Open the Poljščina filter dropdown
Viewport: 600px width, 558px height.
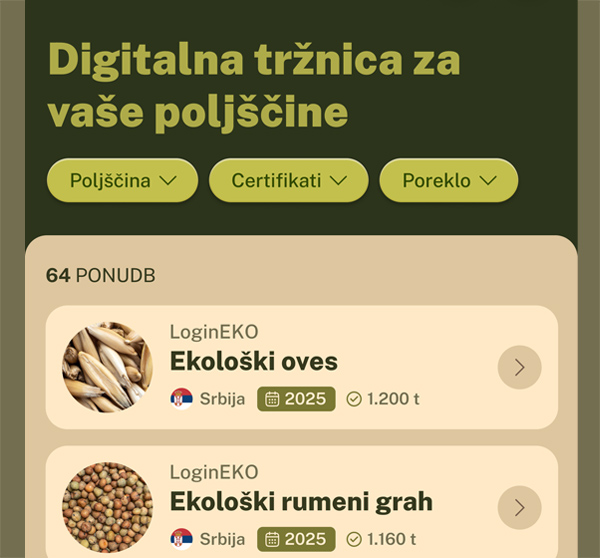tap(122, 181)
